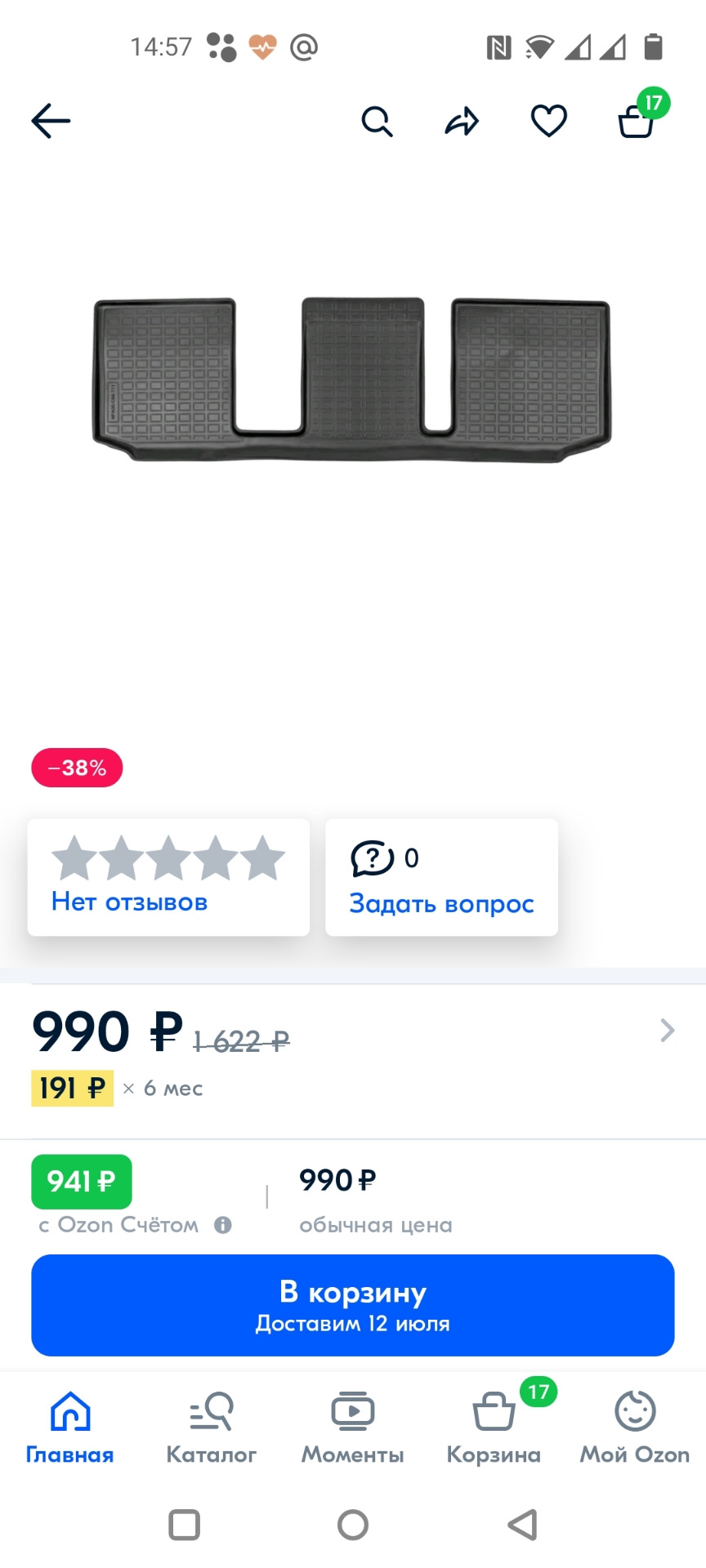Open the Нет отзывов reviews card
706x1568 pixels.
pos(168,877)
